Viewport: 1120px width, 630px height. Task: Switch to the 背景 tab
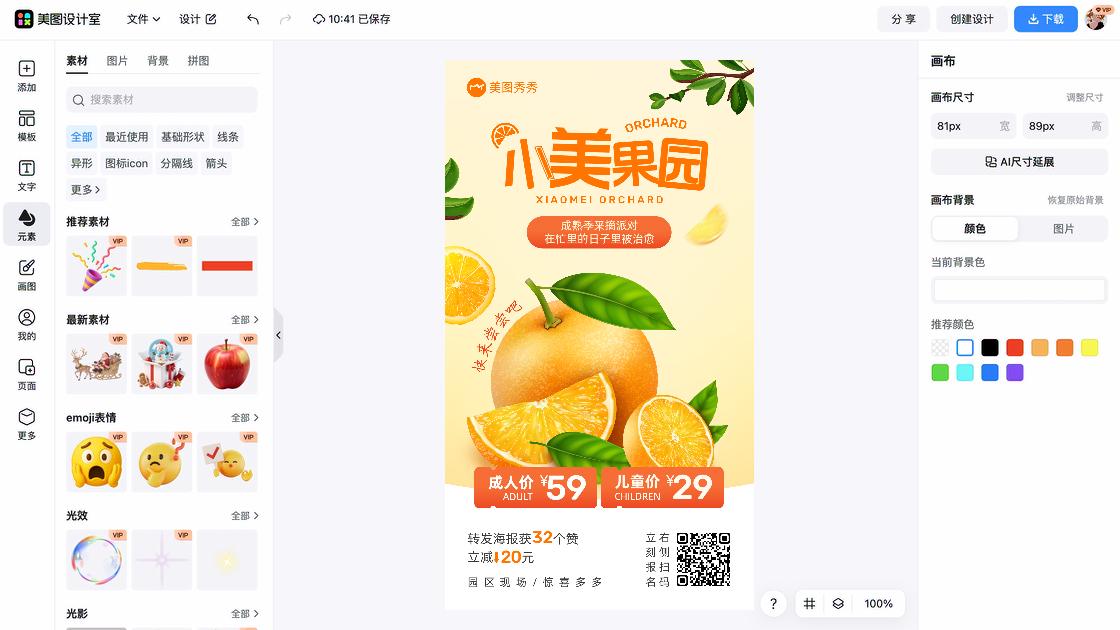pyautogui.click(x=158, y=61)
